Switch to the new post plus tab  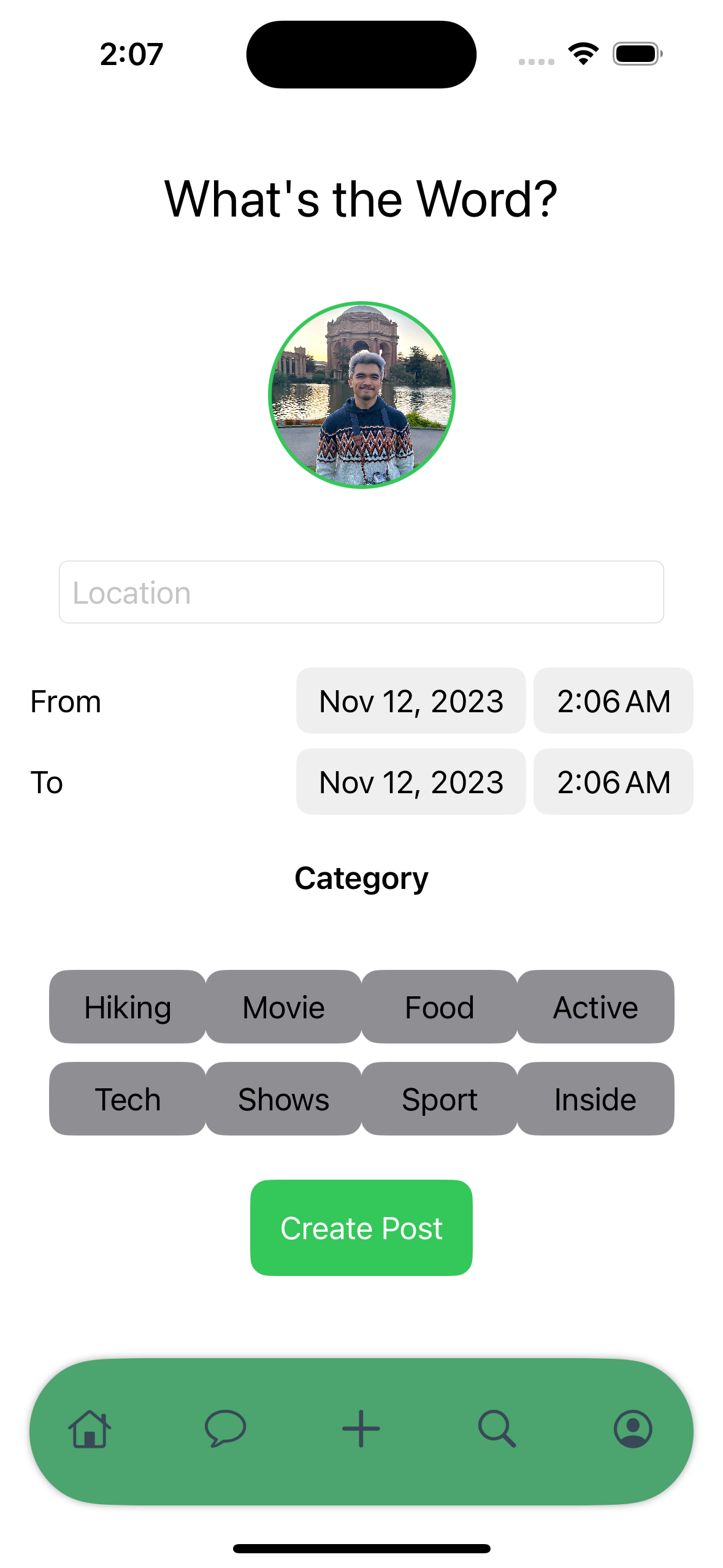361,1429
